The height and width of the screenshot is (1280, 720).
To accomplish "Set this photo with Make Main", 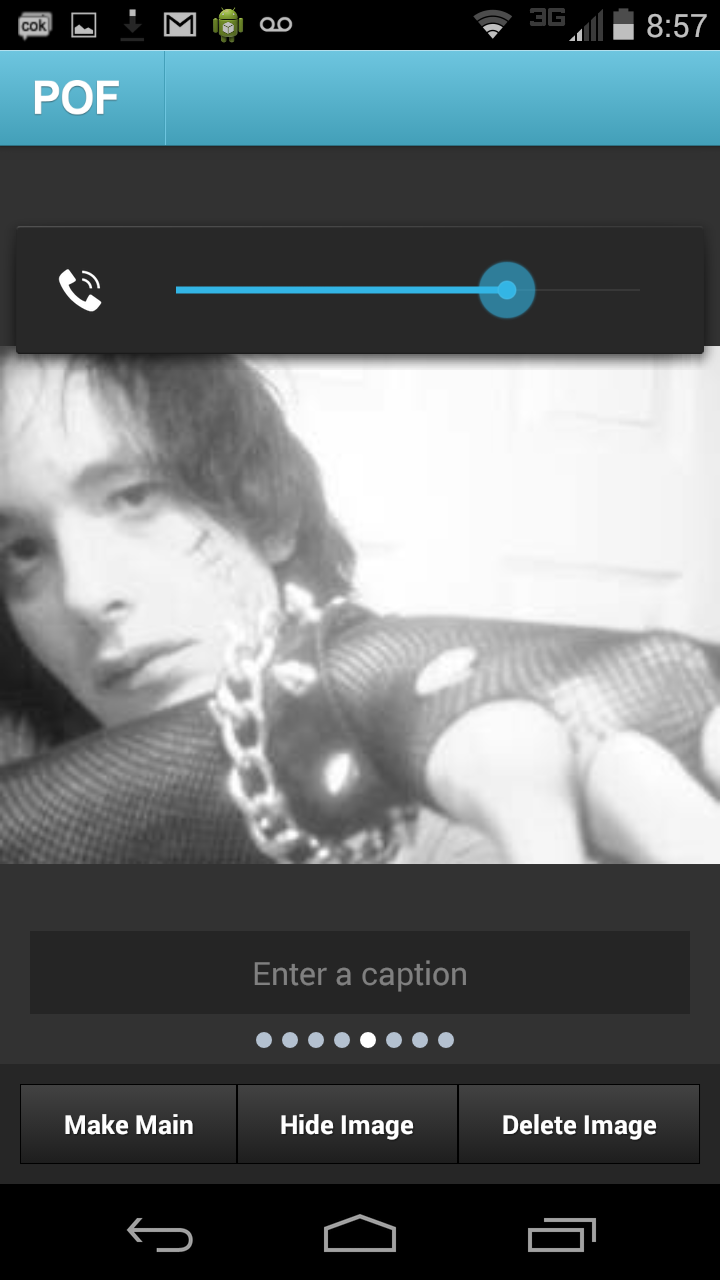I will point(129,1125).
